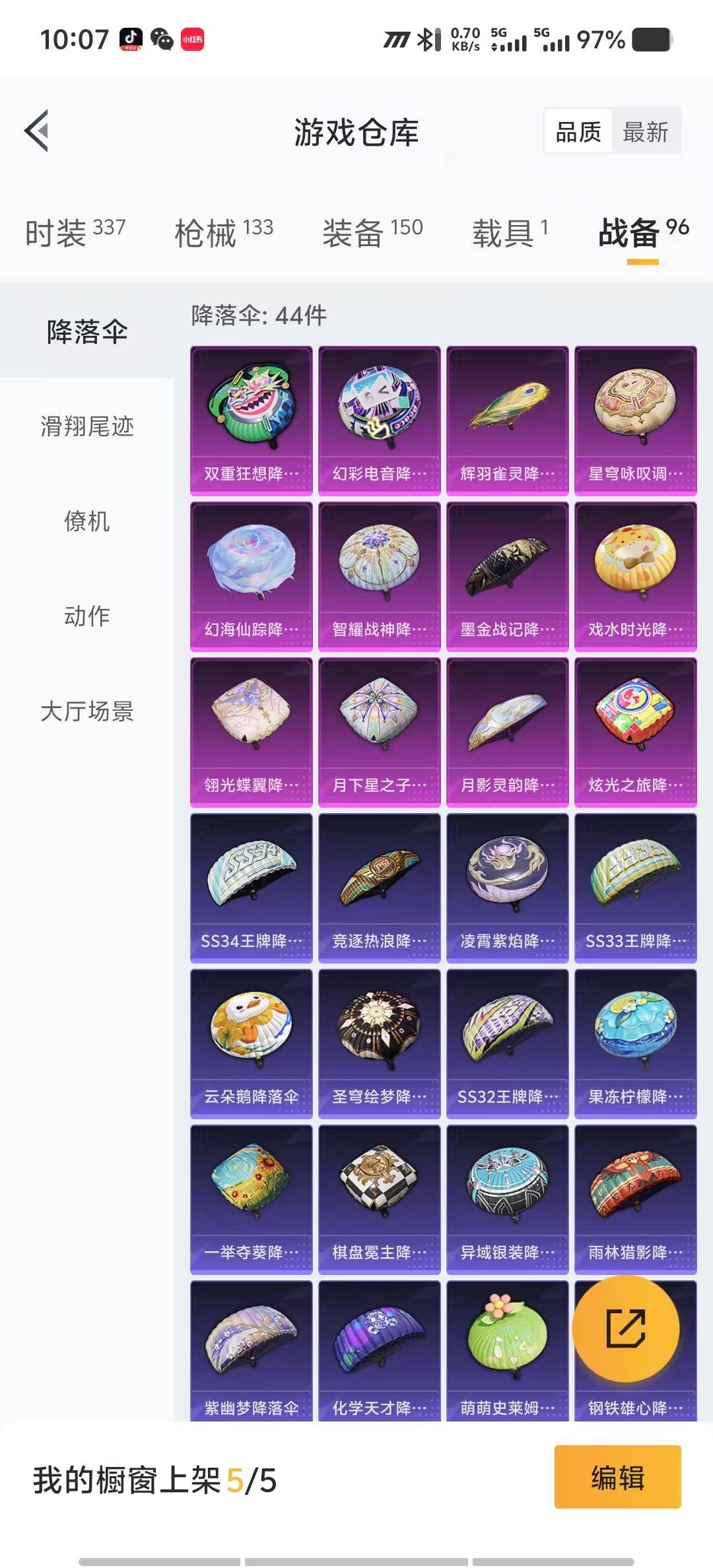Select the 僚机 category
Screen dimensions: 713x1568
point(87,521)
